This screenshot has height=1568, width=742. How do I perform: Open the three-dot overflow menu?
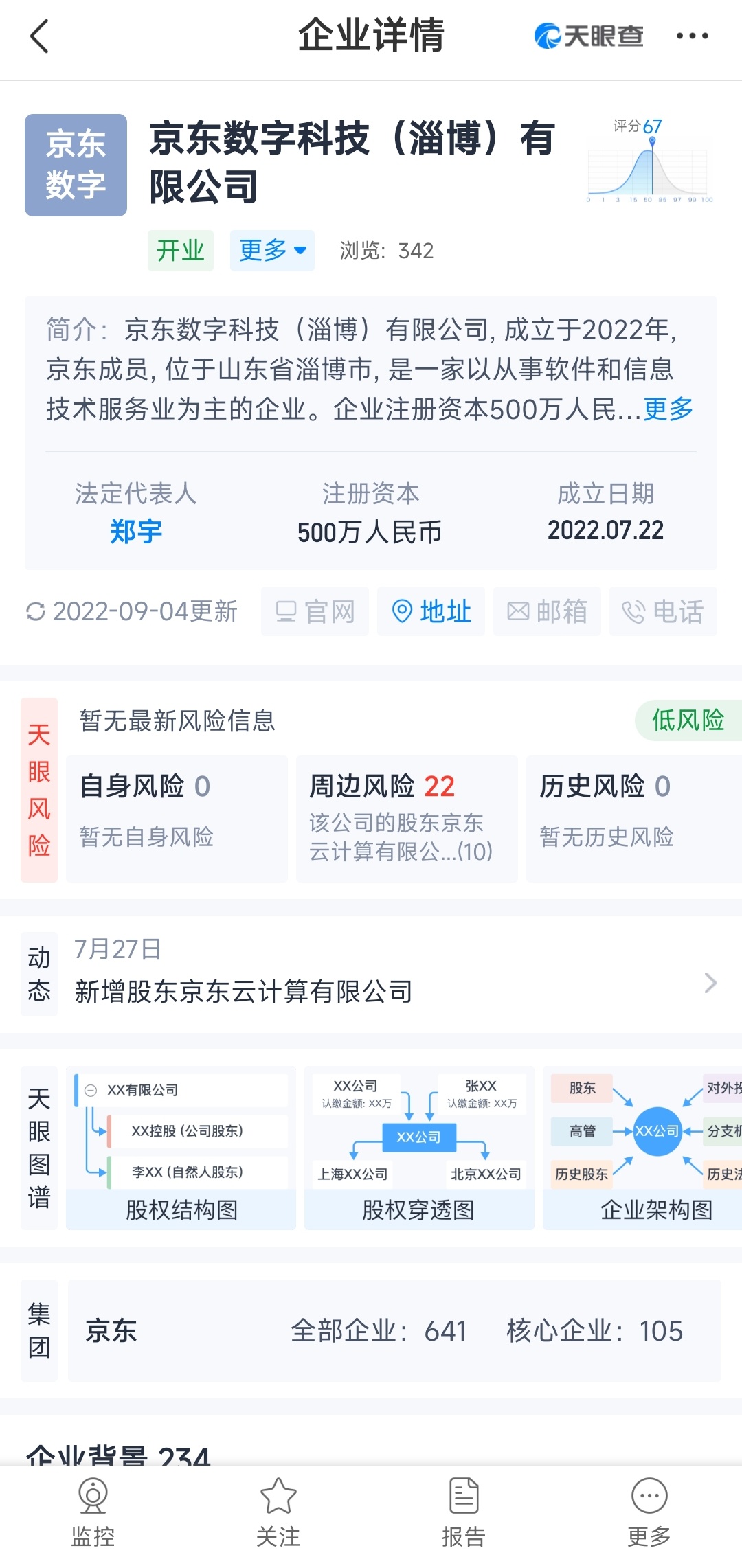pos(692,36)
